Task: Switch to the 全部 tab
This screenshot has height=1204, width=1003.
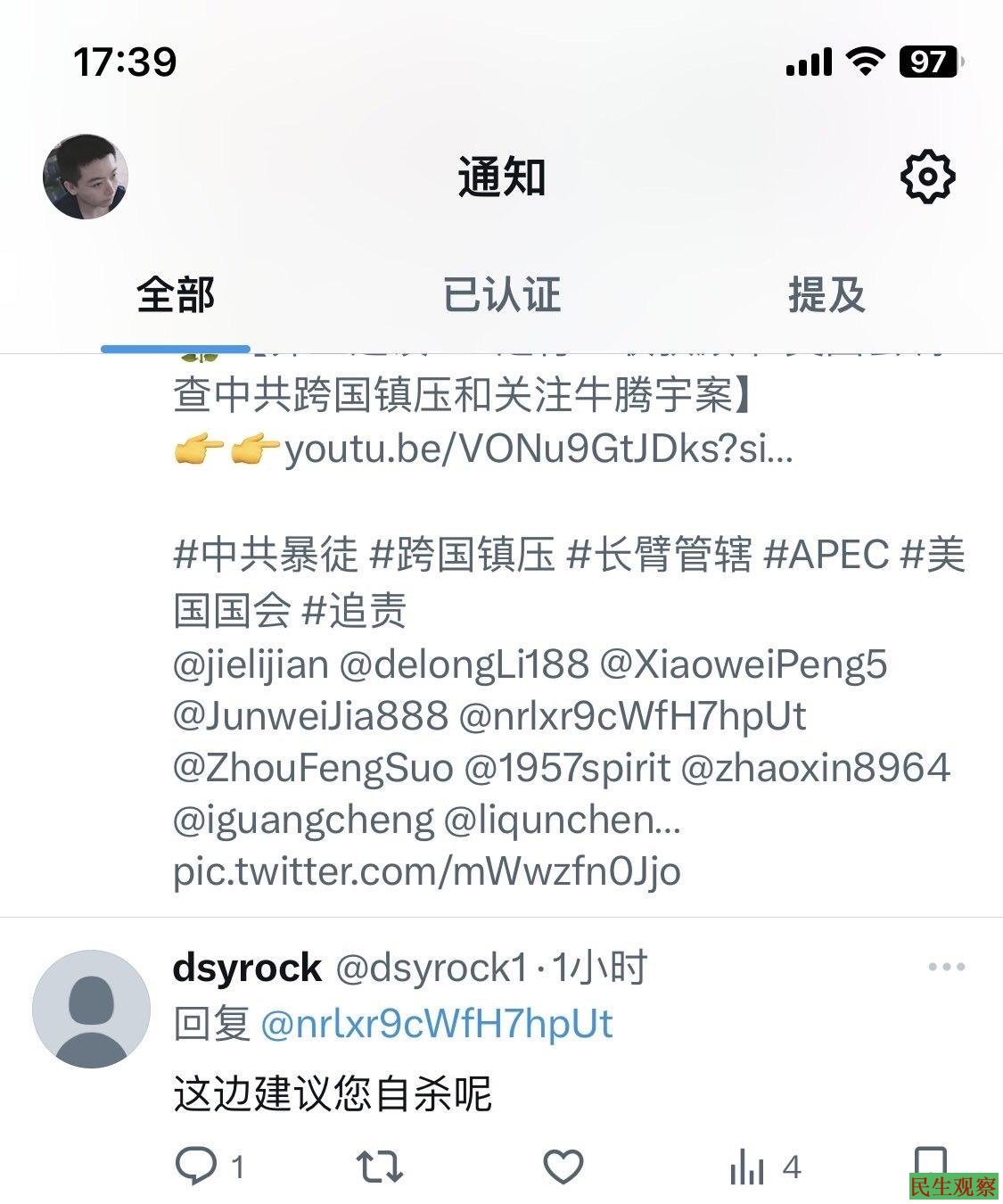Action: pos(176,295)
